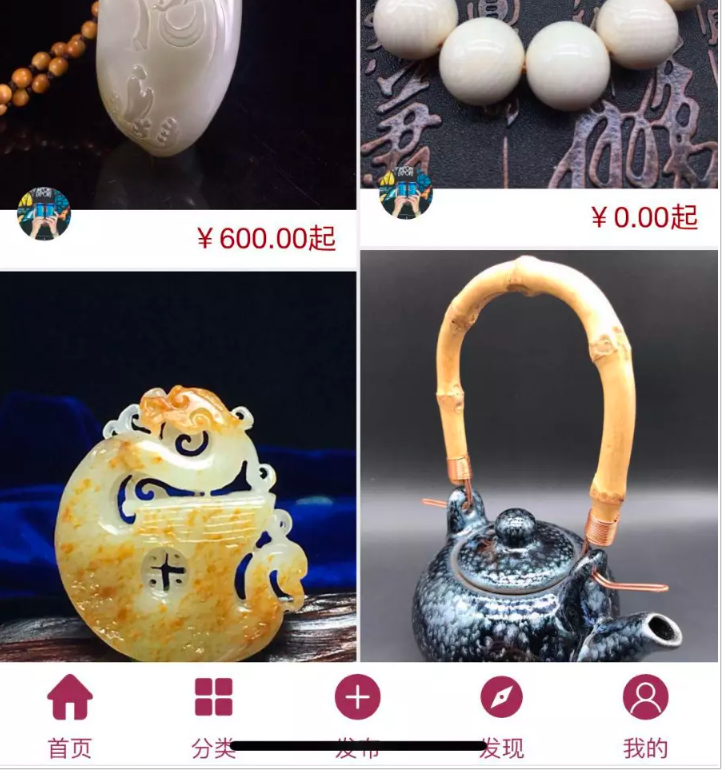View the bamboo-handle teapot listing
The height and width of the screenshot is (770, 722).
[540, 460]
